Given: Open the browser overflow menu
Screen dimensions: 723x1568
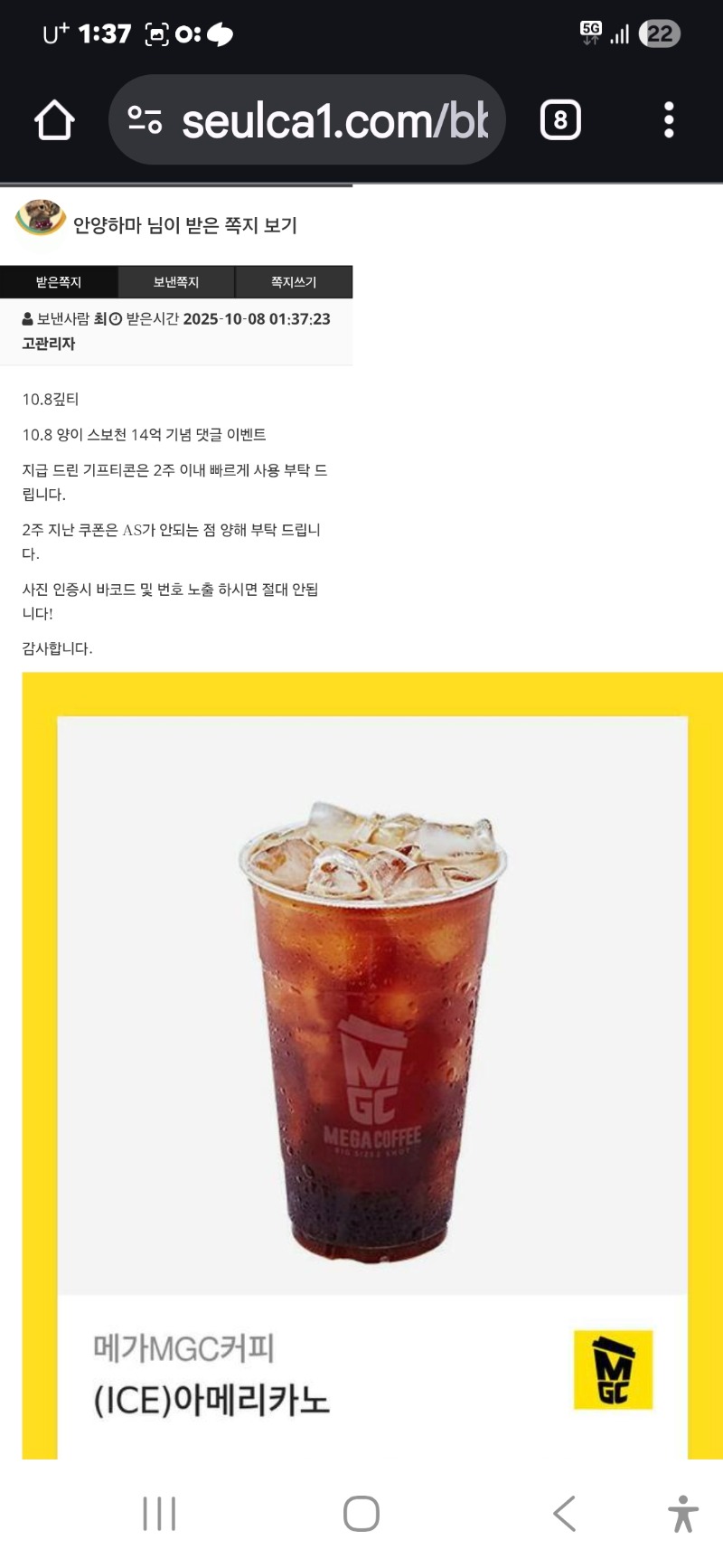Looking at the screenshot, I should click(x=669, y=119).
